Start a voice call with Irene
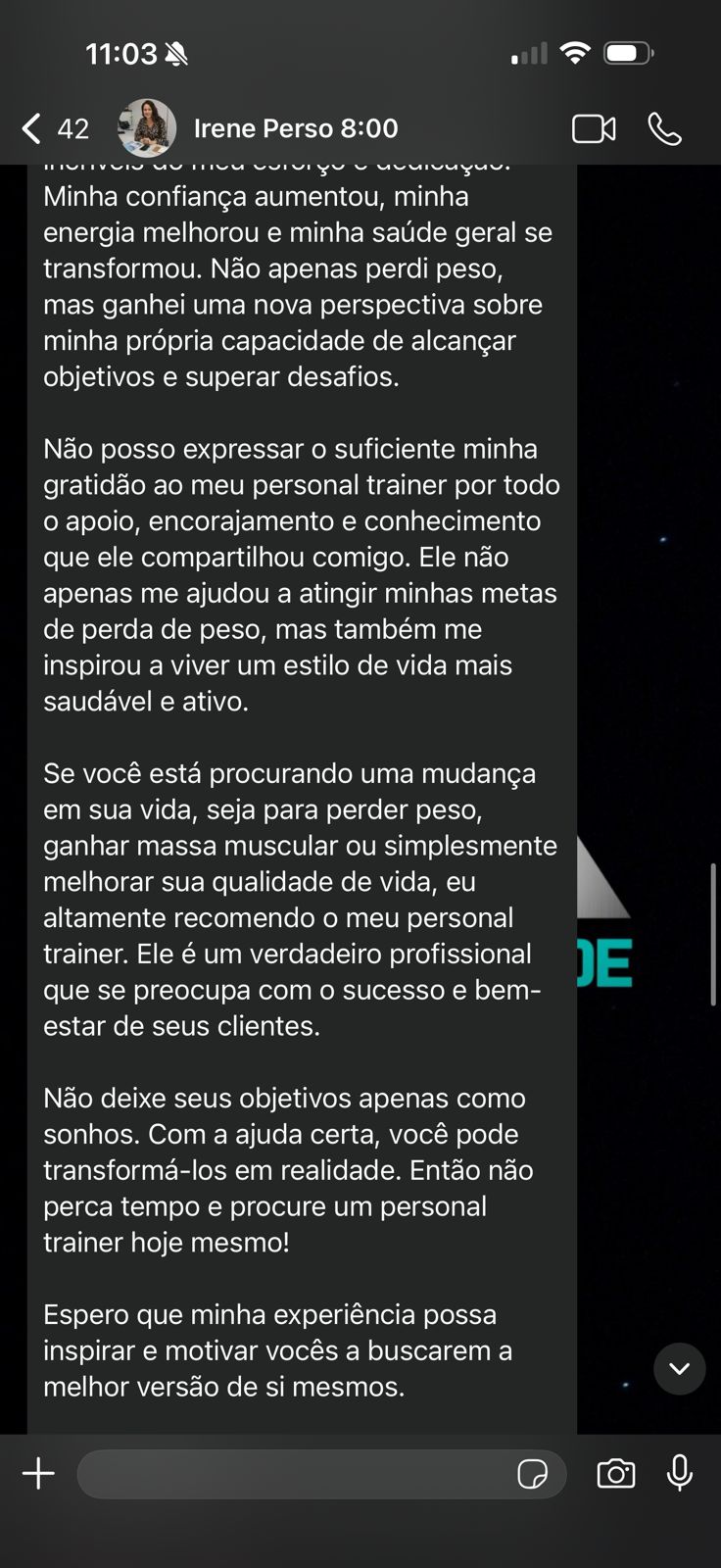 point(664,128)
